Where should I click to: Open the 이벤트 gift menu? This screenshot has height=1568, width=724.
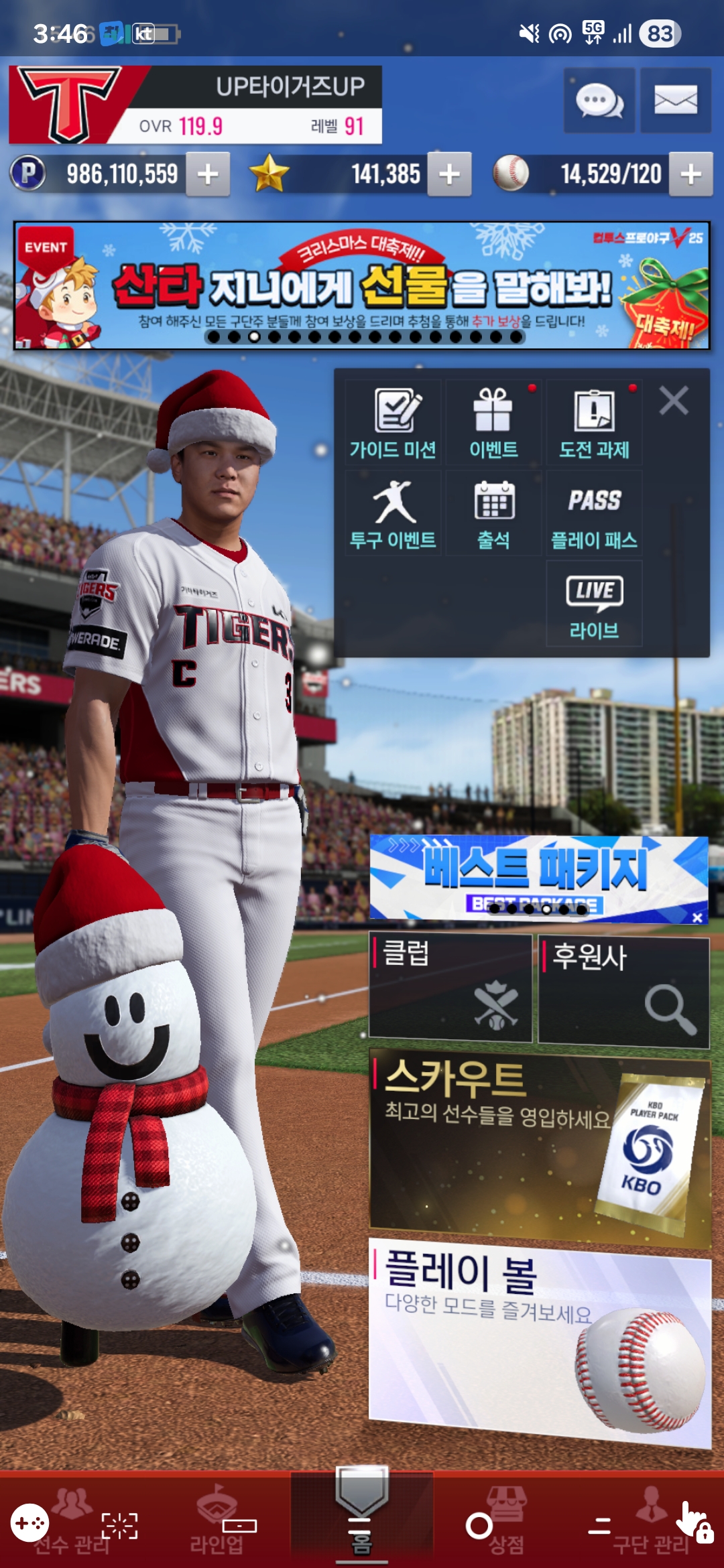(x=493, y=423)
